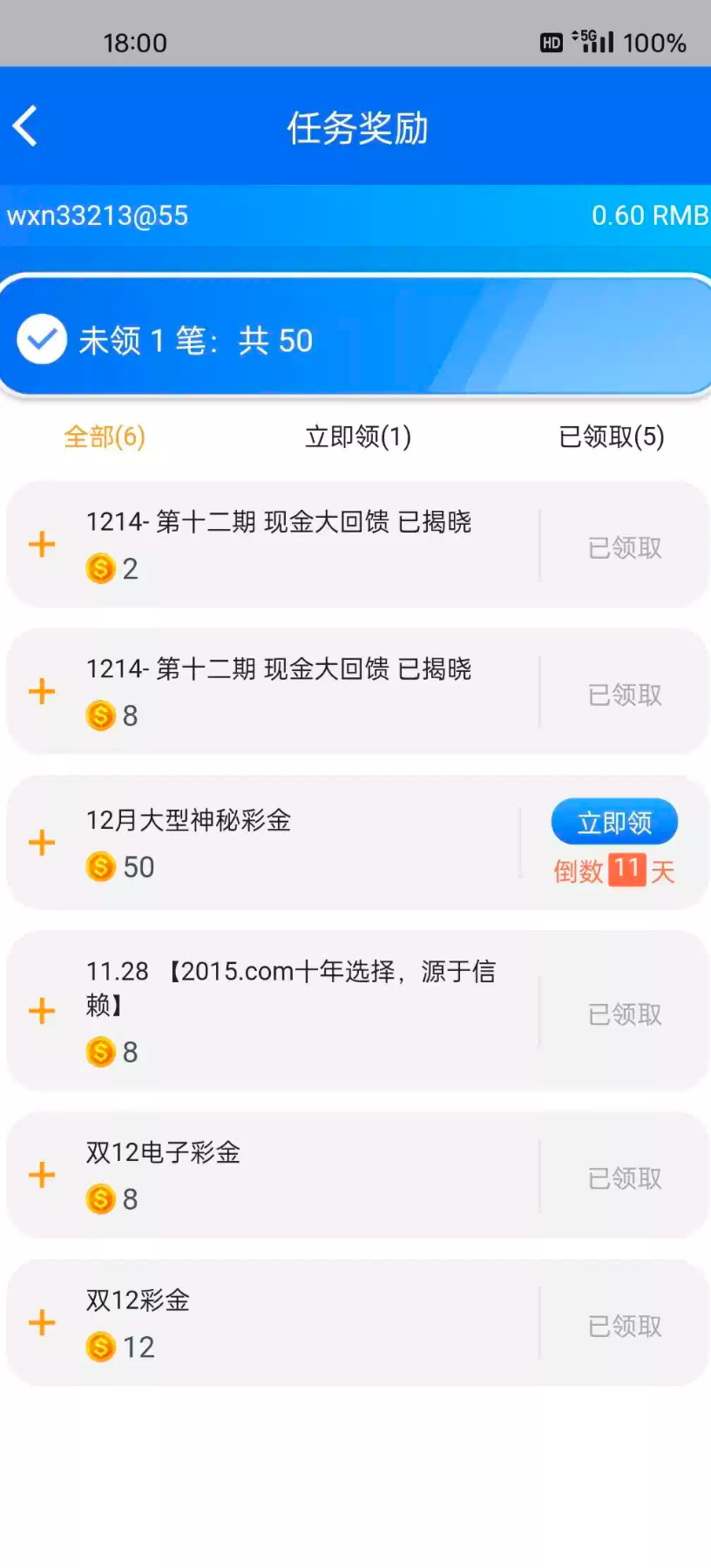Image resolution: width=711 pixels, height=1568 pixels.
Task: Expand the 双12彩金 entry
Action: click(42, 1322)
